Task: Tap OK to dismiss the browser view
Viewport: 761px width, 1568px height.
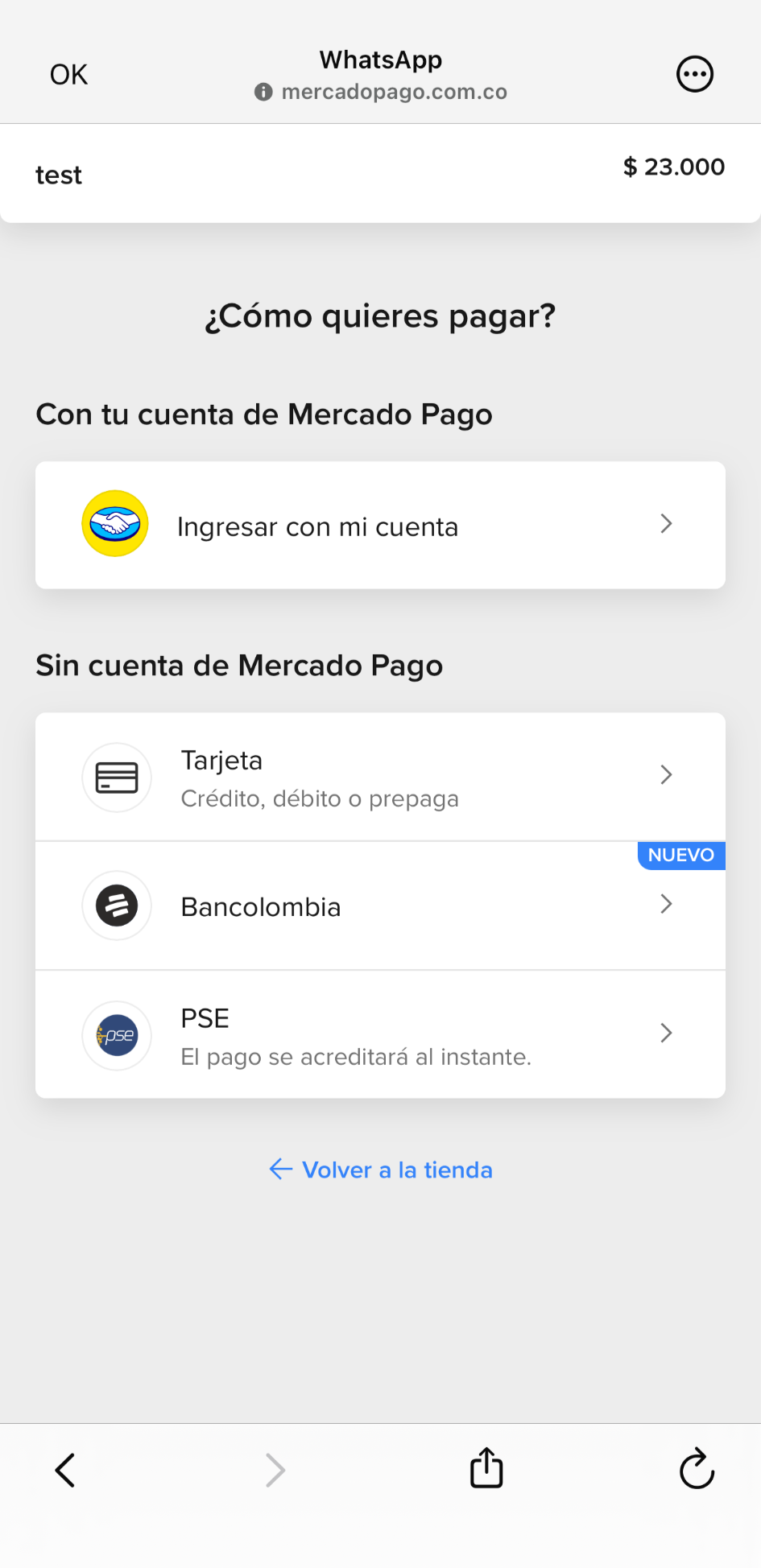Action: [68, 73]
